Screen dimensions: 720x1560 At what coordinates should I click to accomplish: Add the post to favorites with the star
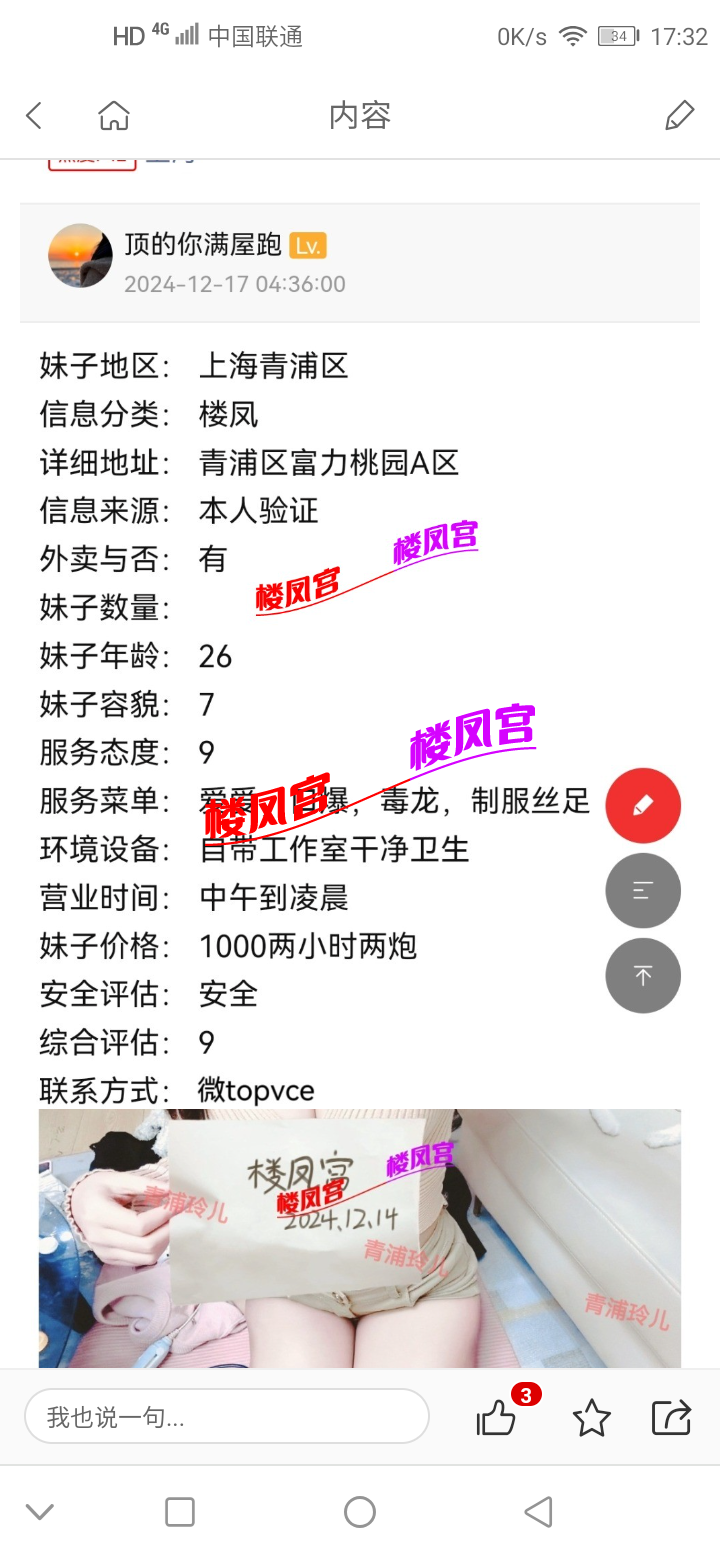591,1417
